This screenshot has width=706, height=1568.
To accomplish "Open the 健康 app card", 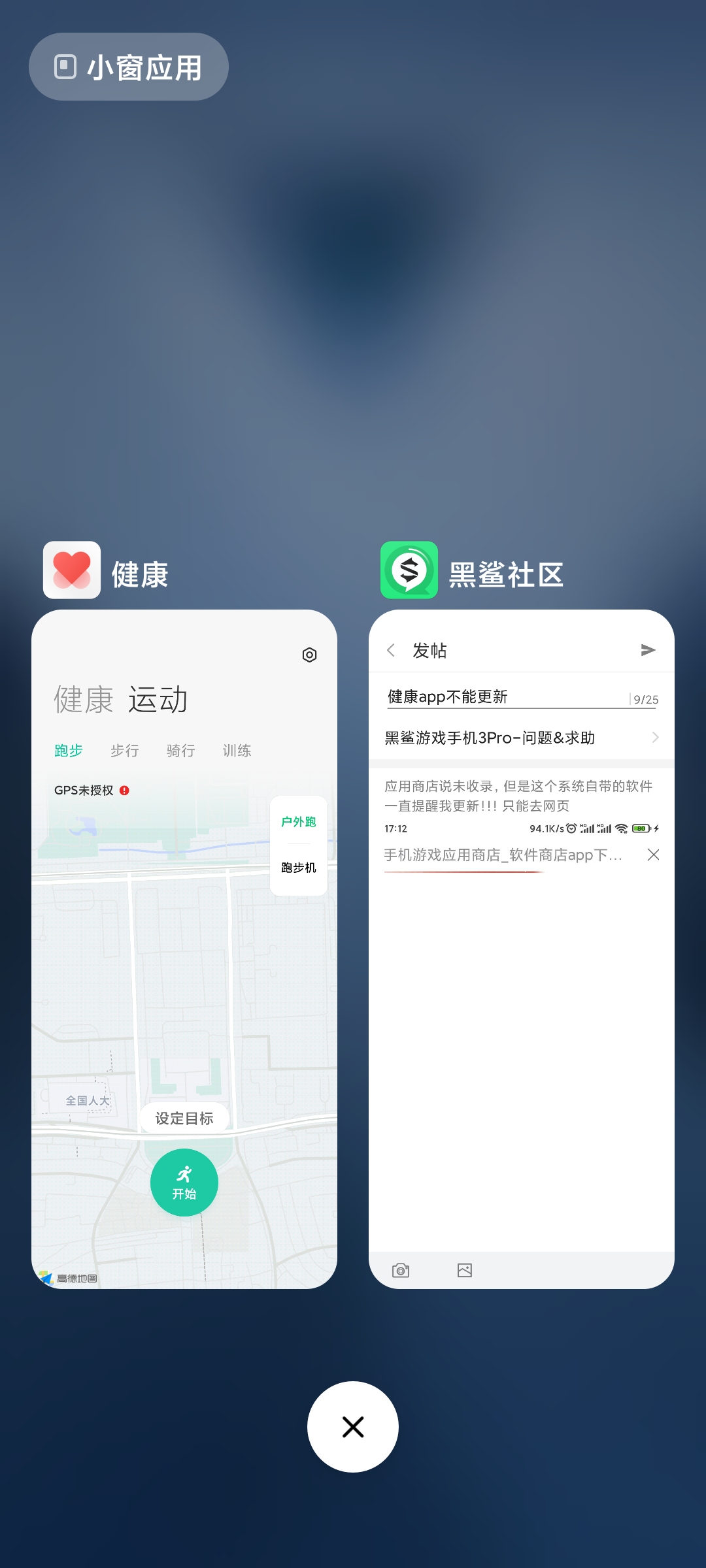I will pyautogui.click(x=184, y=949).
